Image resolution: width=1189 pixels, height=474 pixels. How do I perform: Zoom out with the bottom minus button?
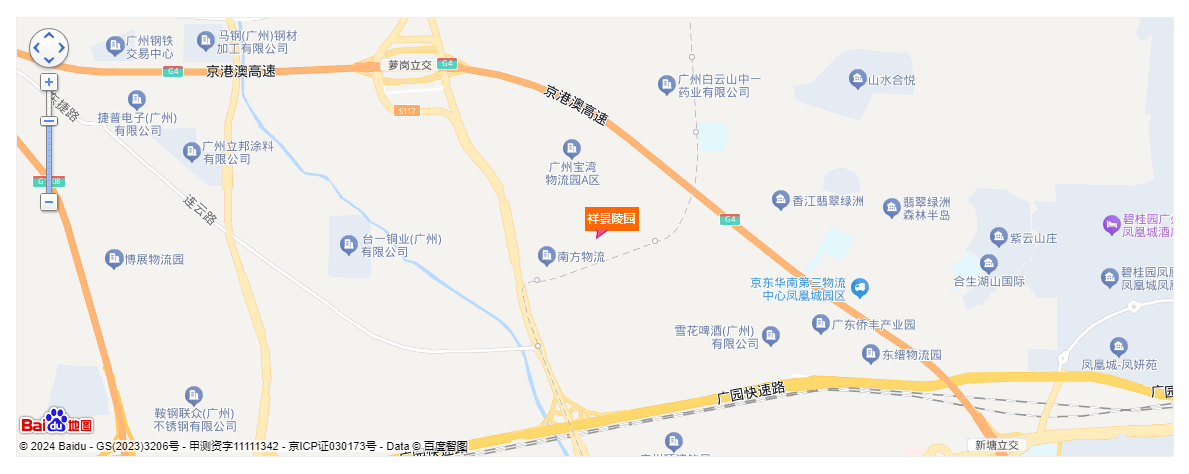pyautogui.click(x=49, y=202)
